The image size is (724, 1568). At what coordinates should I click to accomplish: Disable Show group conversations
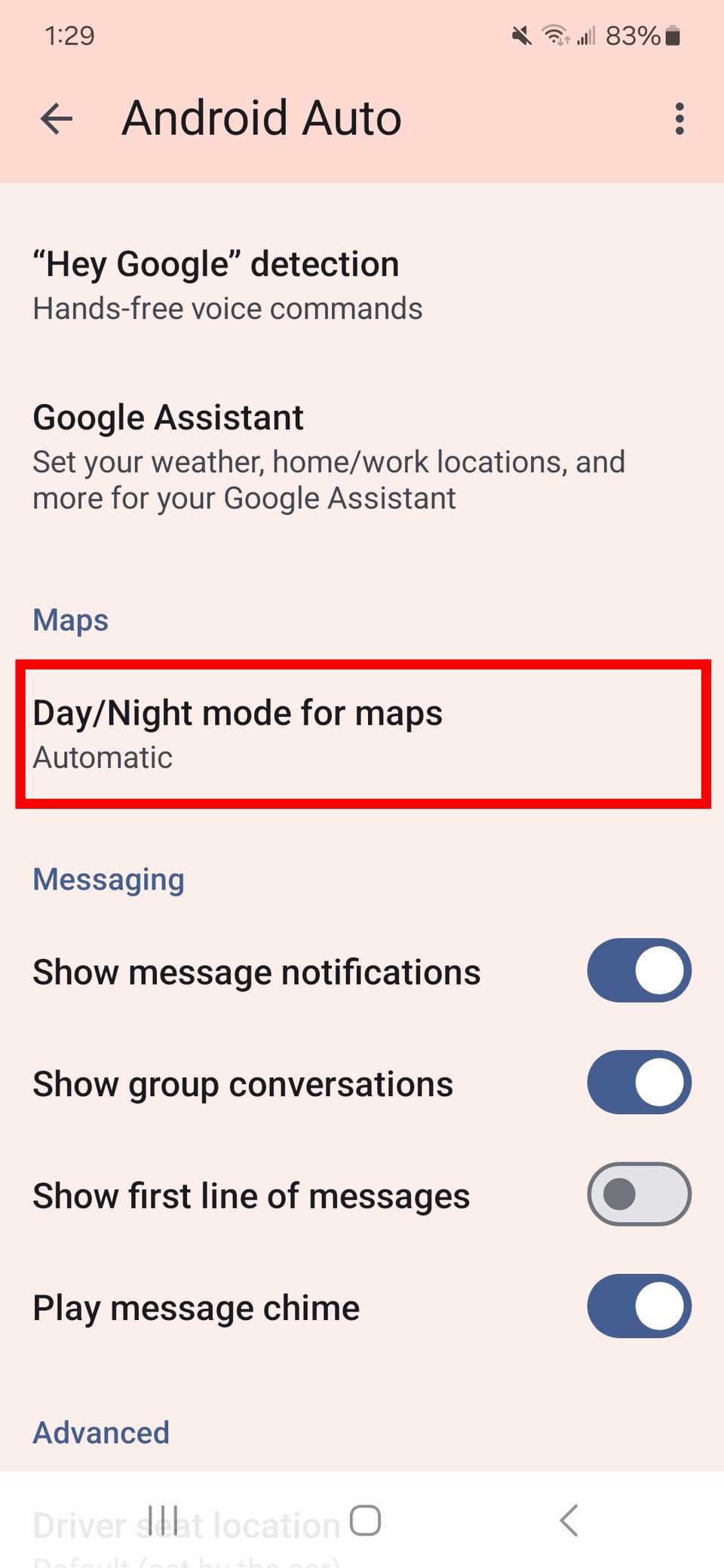(639, 1083)
